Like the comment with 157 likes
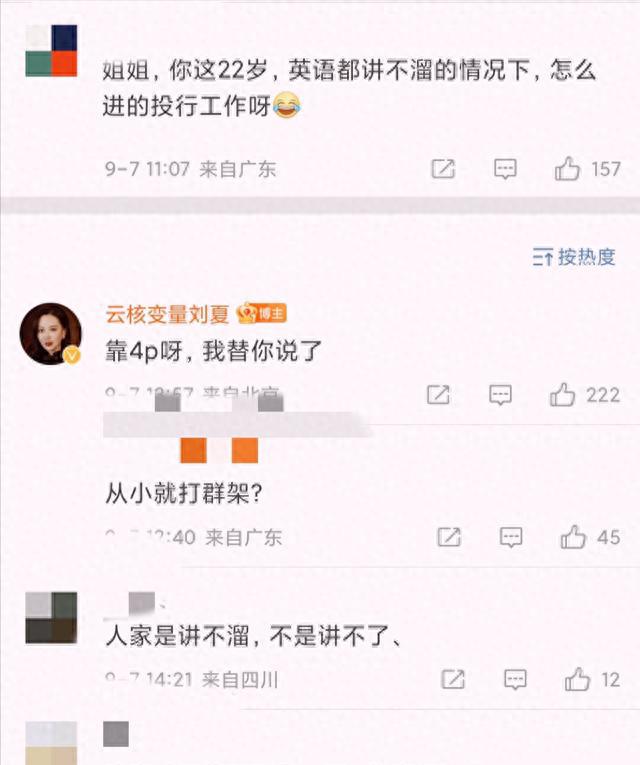Image resolution: width=640 pixels, height=765 pixels. click(x=568, y=169)
